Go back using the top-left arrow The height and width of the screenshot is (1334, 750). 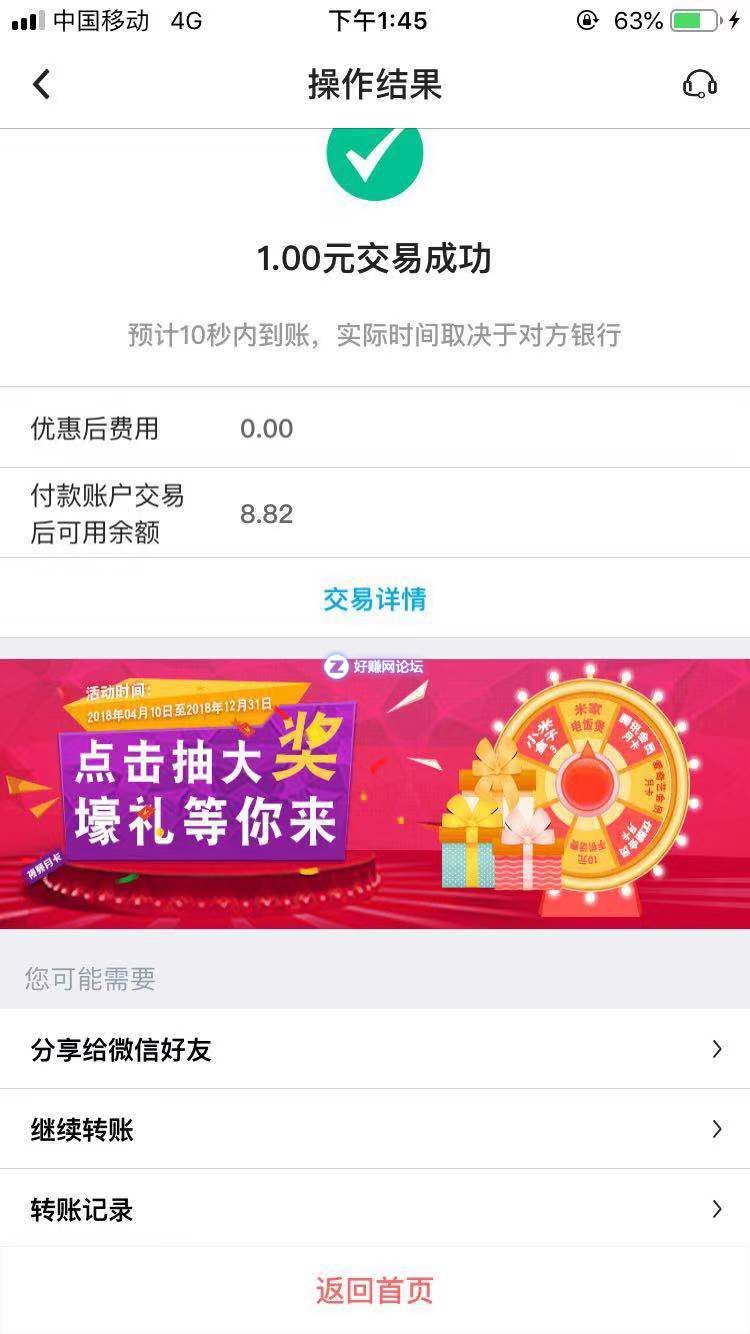click(x=41, y=85)
